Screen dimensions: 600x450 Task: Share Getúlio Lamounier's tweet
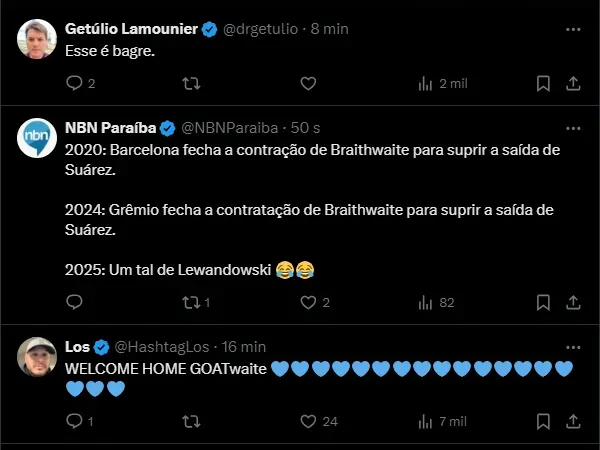point(573,84)
